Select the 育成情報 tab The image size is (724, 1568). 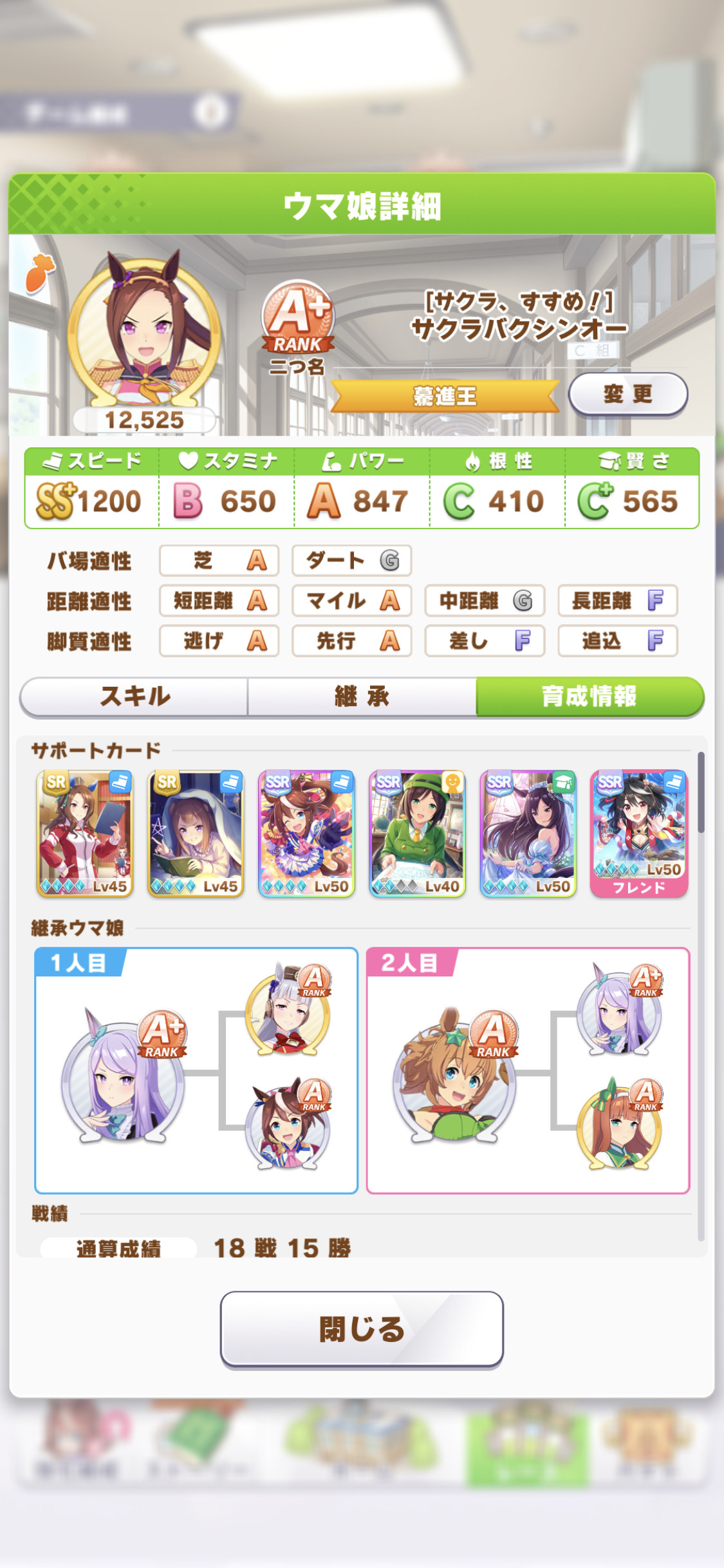point(589,696)
